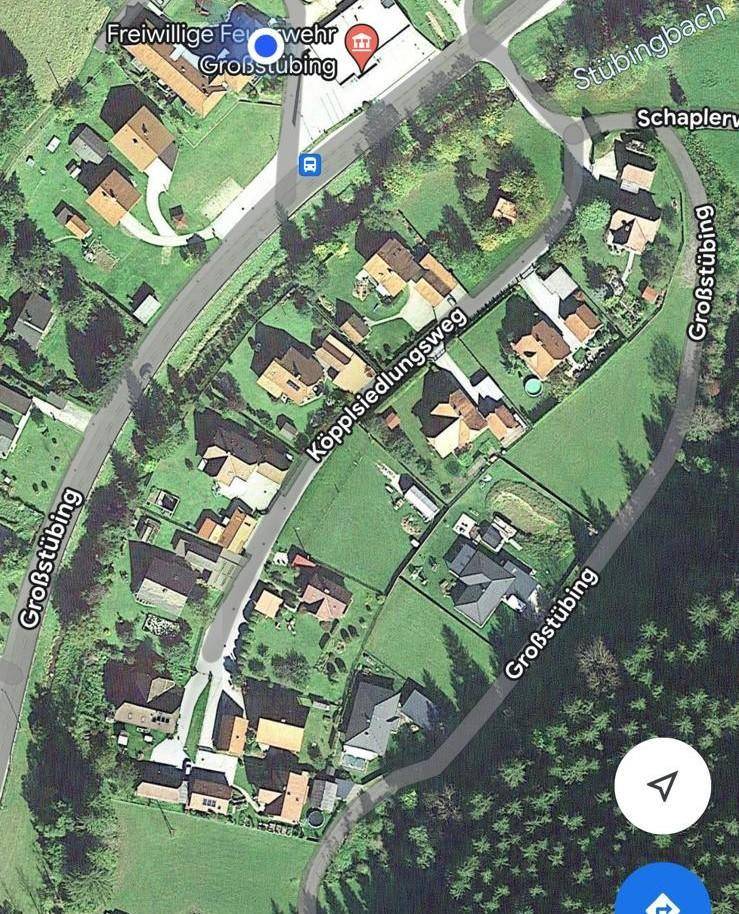
Task: Open the red museum place marker
Action: click(x=360, y=44)
